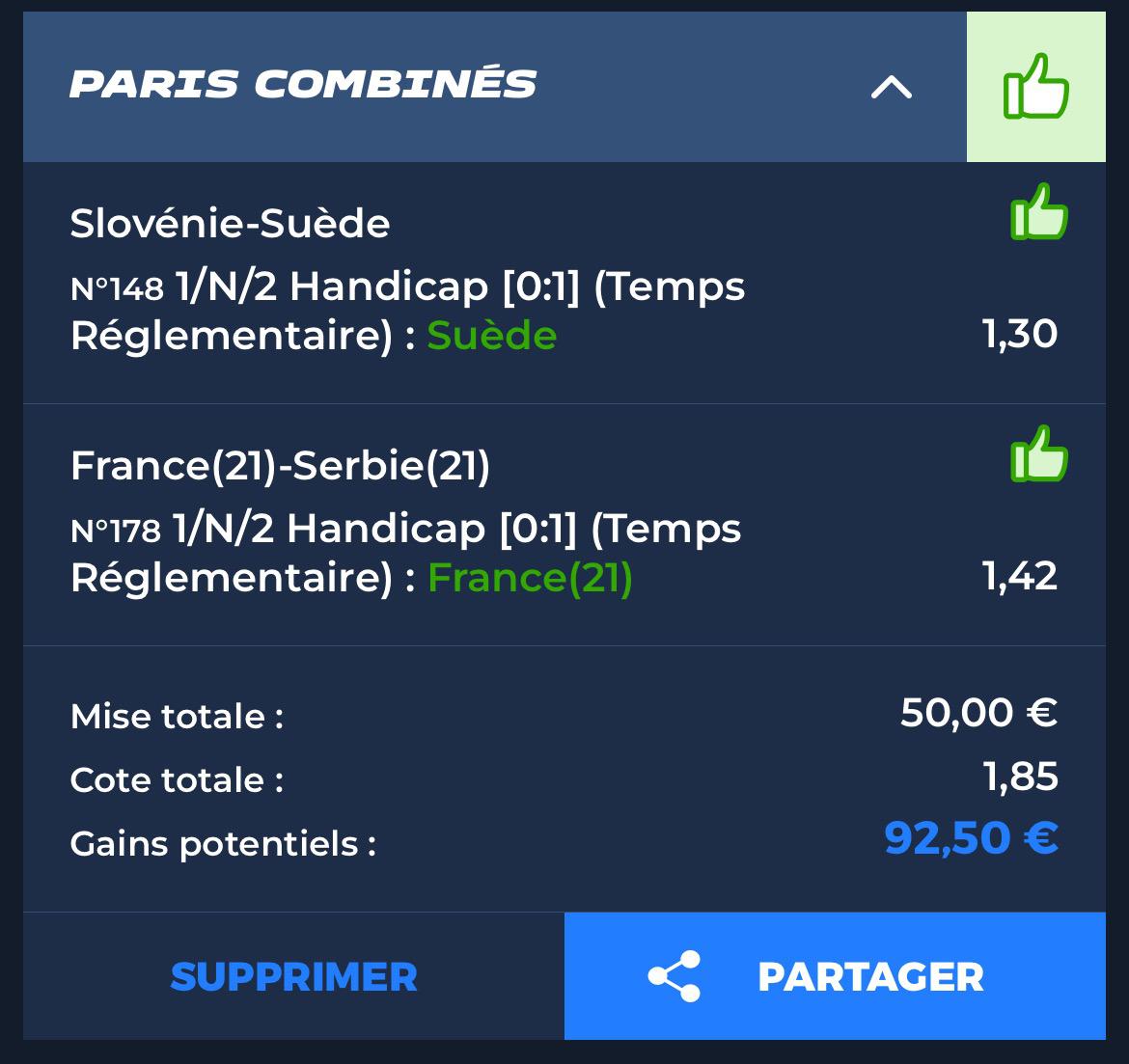Collapse the Paris Combinés section

click(x=891, y=88)
